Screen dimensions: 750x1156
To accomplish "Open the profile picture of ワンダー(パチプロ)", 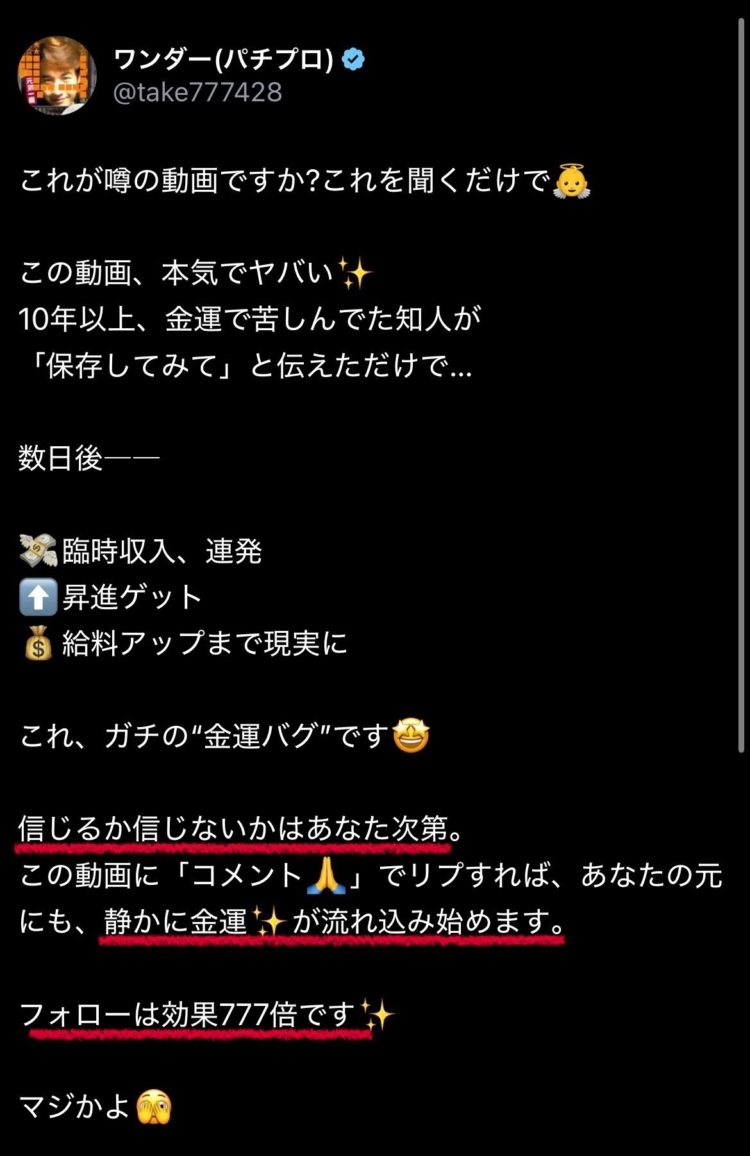I will (x=57, y=75).
